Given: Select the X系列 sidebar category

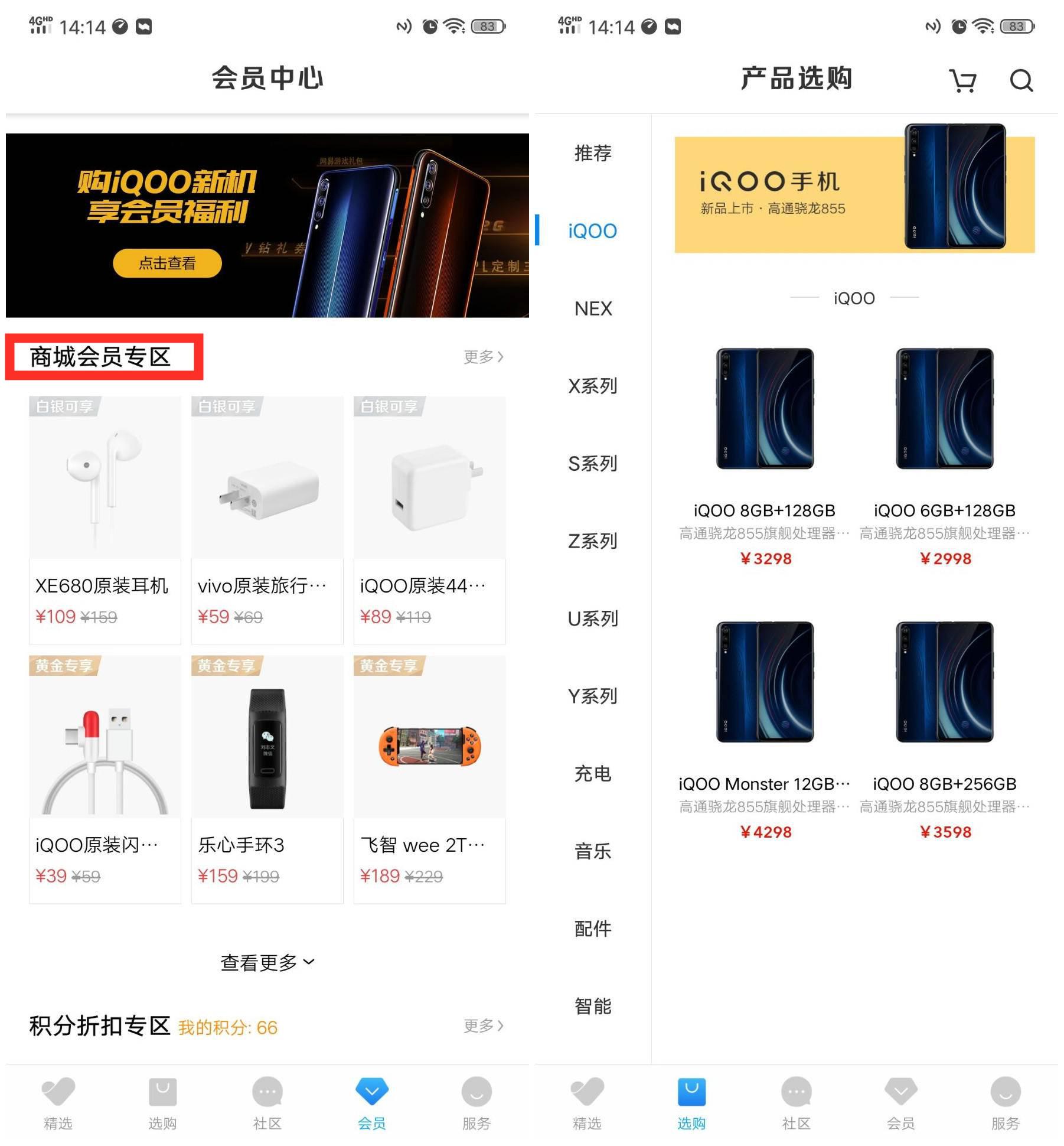Looking at the screenshot, I should click(x=593, y=386).
